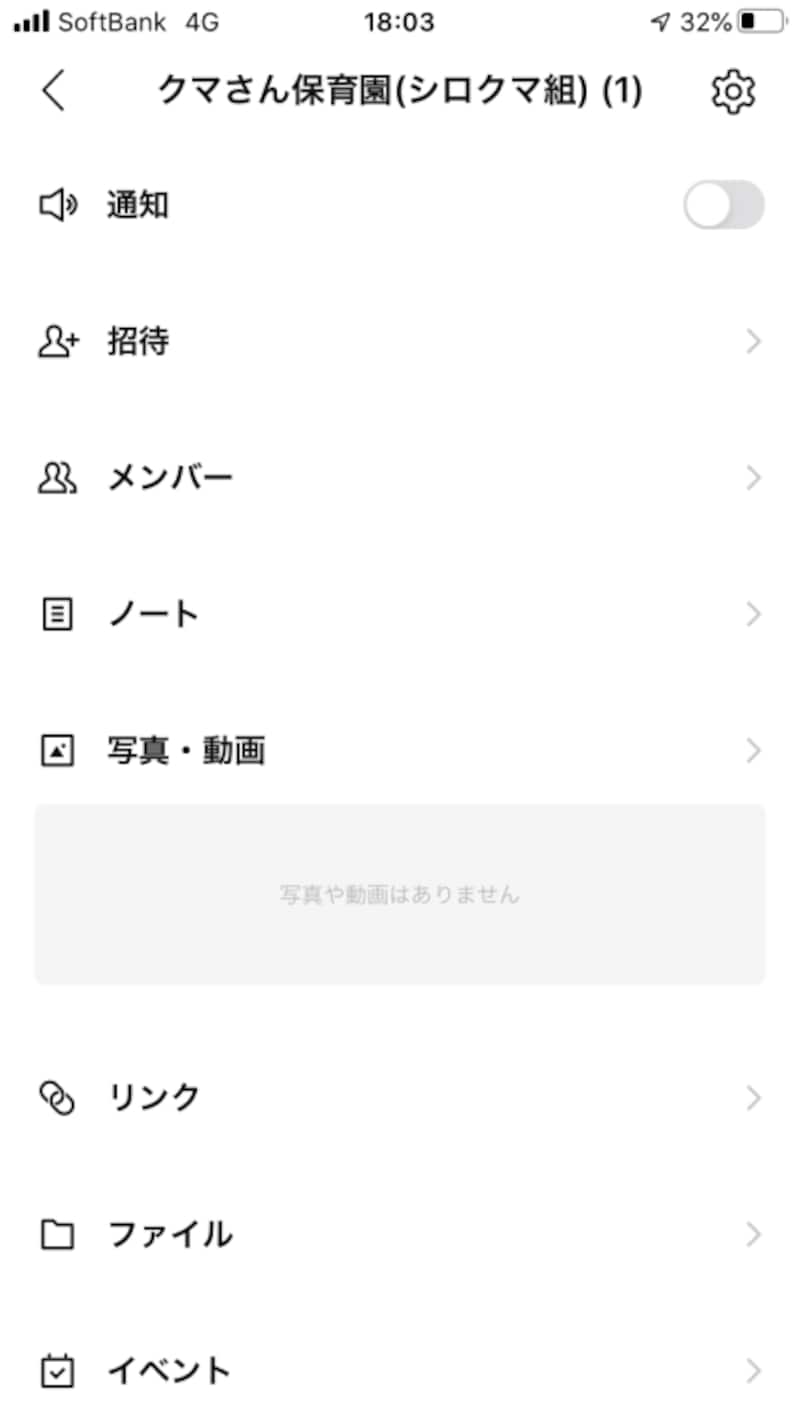The width and height of the screenshot is (800, 1422).
Task: Select the chain link icon beside リンク
Action: [x=57, y=1097]
